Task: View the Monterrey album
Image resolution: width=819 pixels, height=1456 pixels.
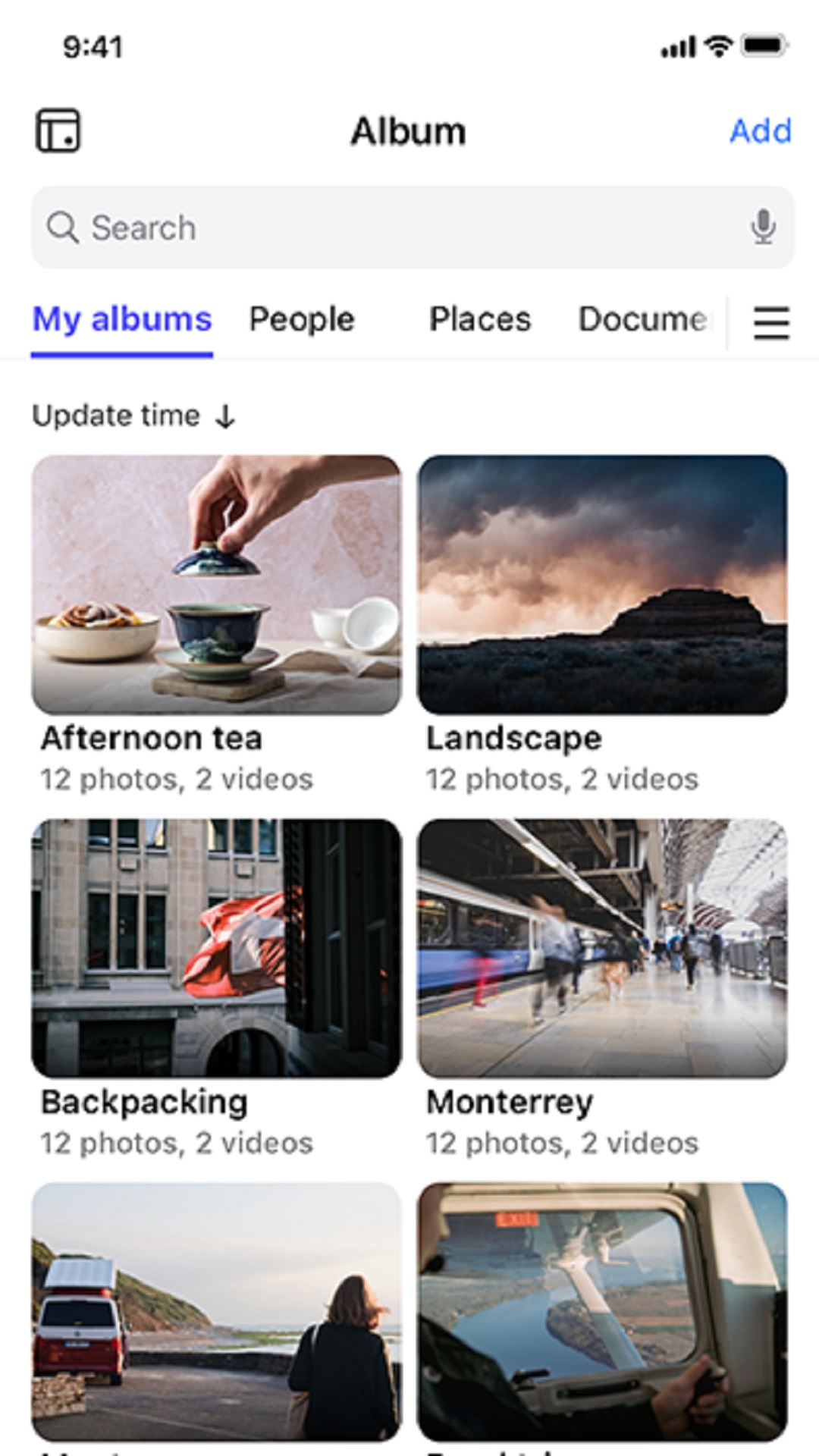Action: 602,948
